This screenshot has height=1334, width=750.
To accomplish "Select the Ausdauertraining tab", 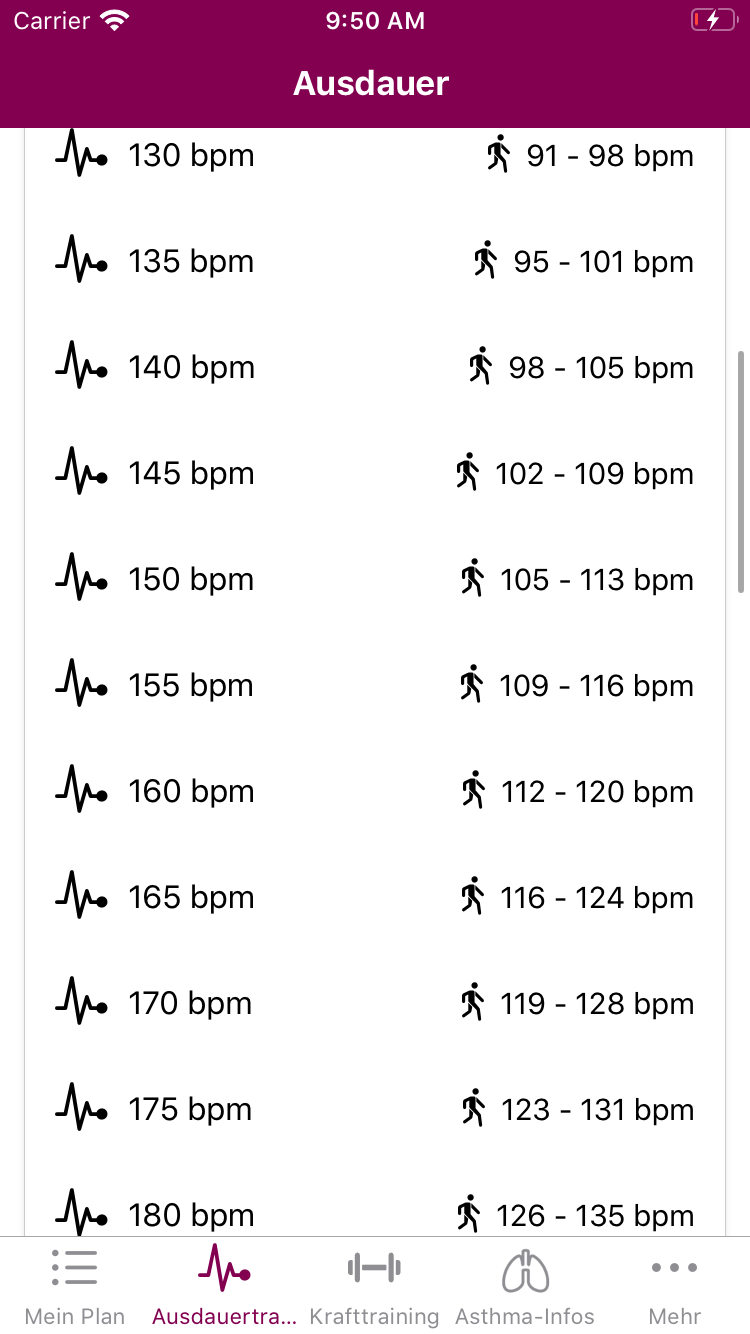I will 224,1285.
